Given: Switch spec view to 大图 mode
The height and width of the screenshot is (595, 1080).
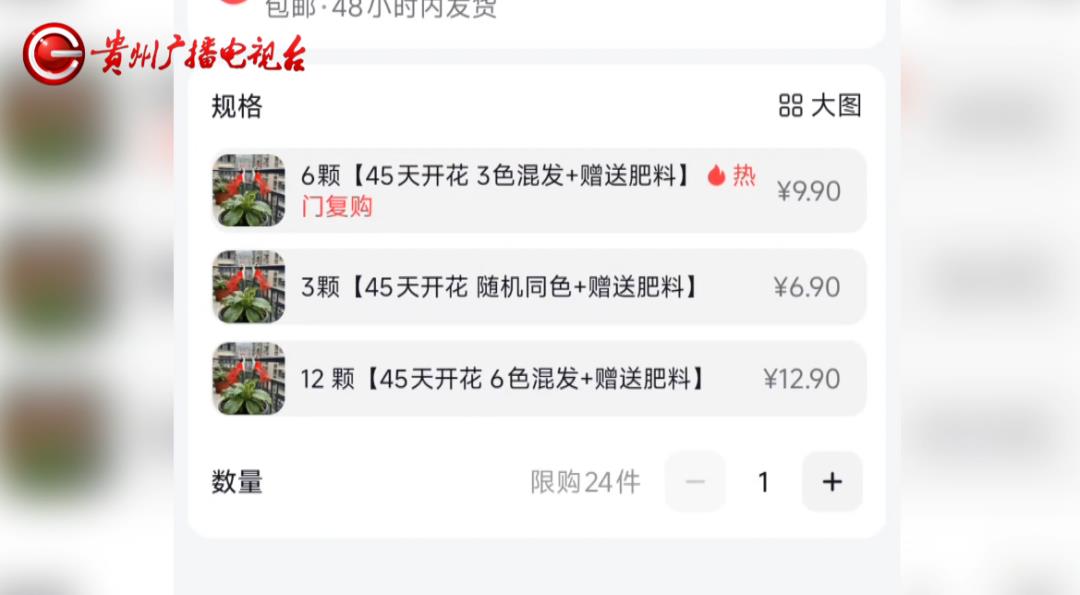Looking at the screenshot, I should tap(820, 106).
